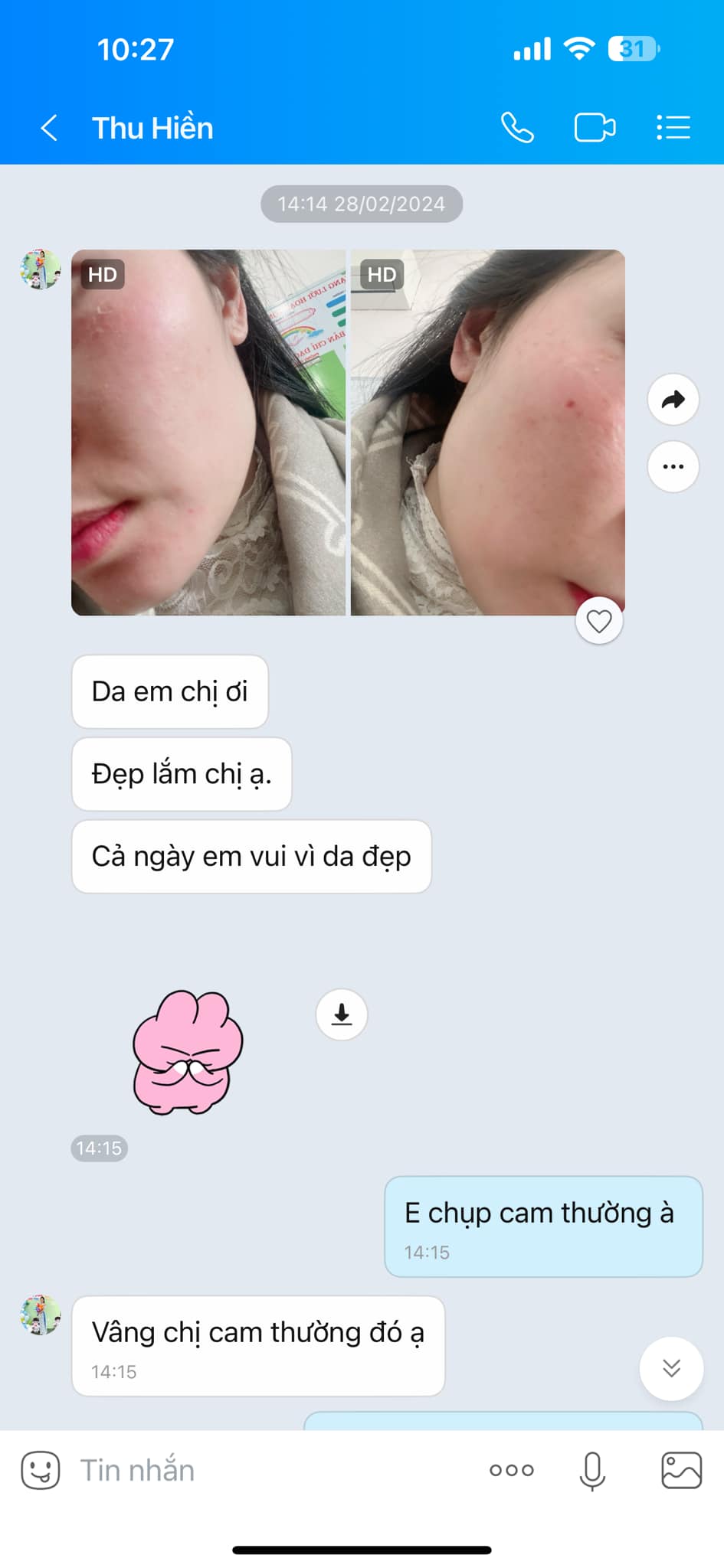Start a video call with Thu Hiền
The height and width of the screenshot is (1568, 724).
(x=595, y=128)
